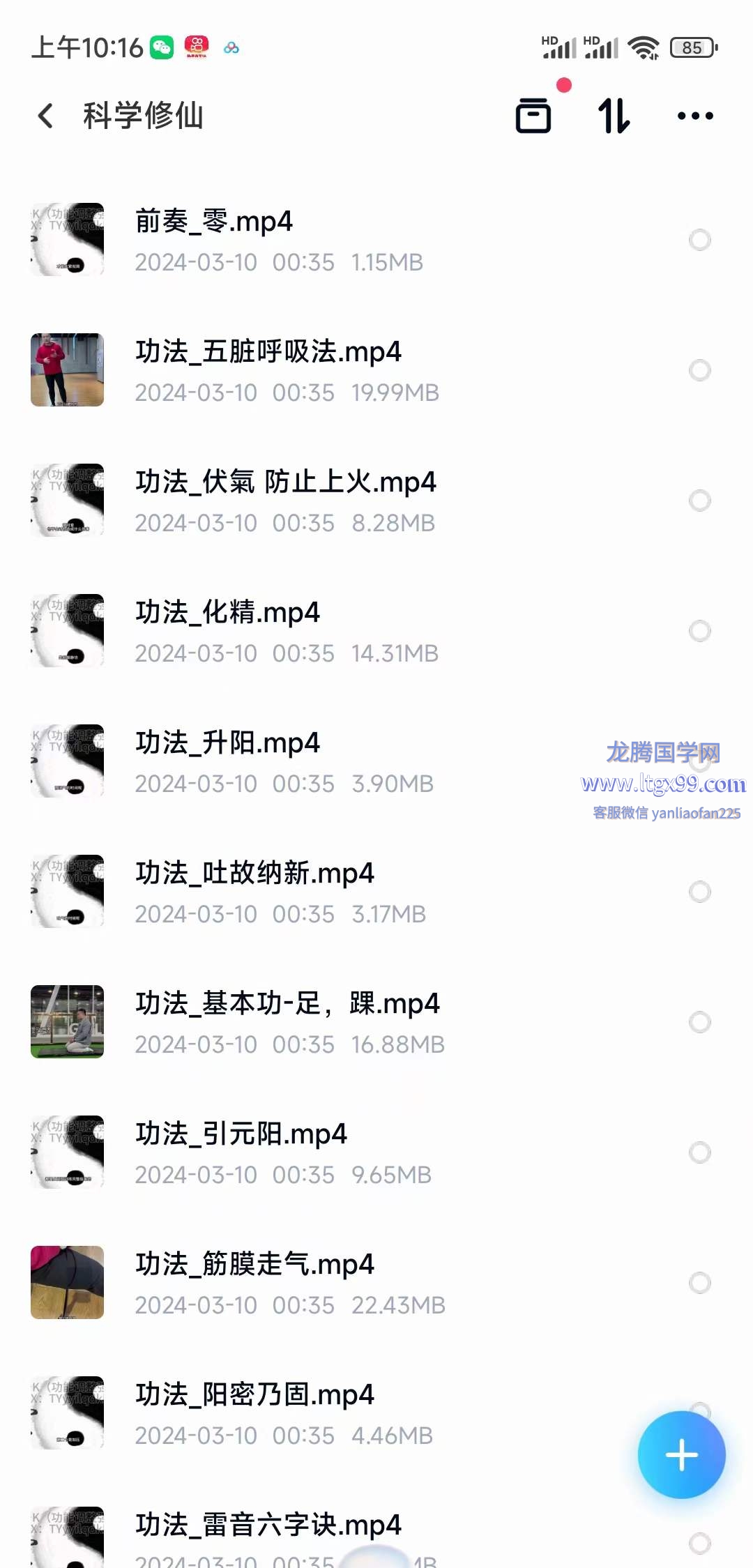Select the circle for 功法_引元阳.mp4
This screenshot has width=753, height=1568.
[x=699, y=1152]
